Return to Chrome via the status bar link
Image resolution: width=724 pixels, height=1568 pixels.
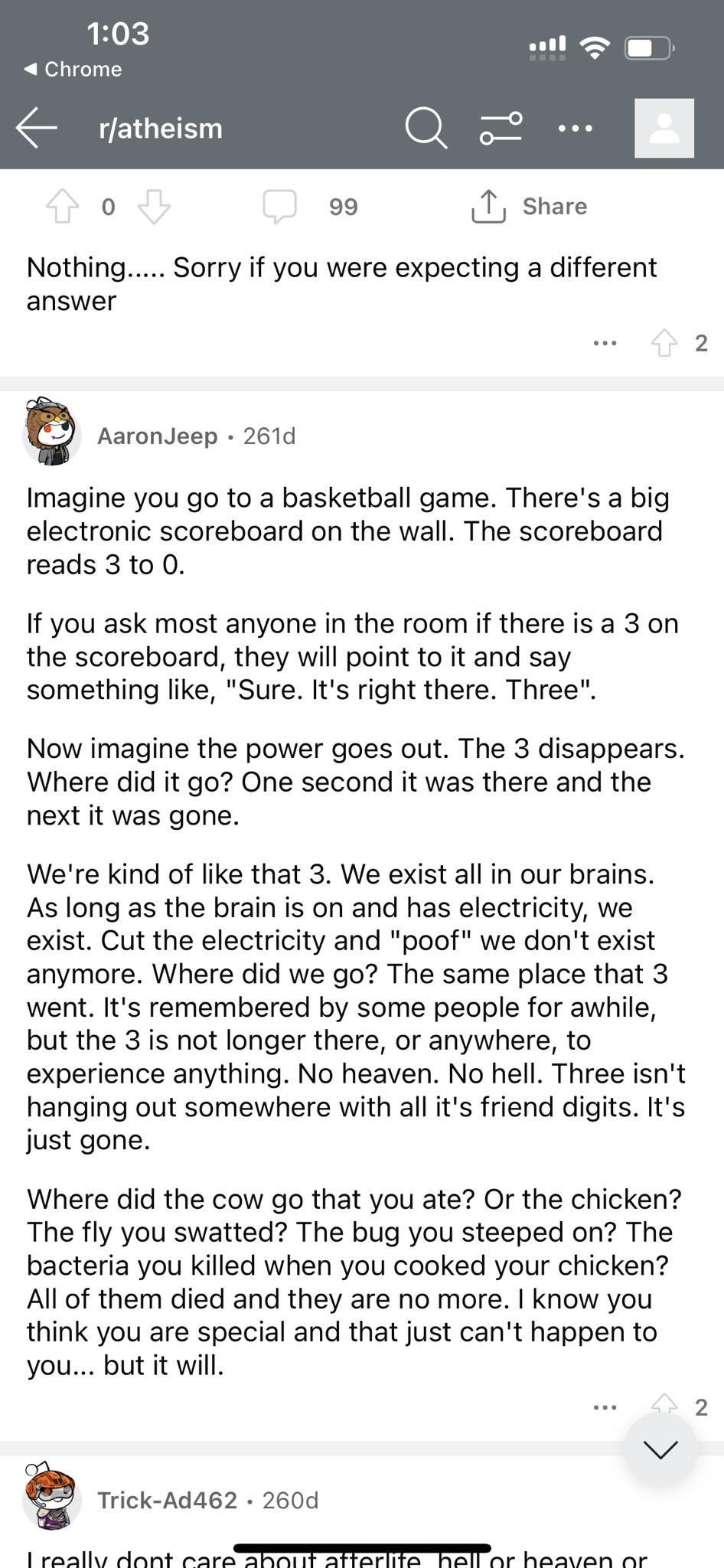73,69
